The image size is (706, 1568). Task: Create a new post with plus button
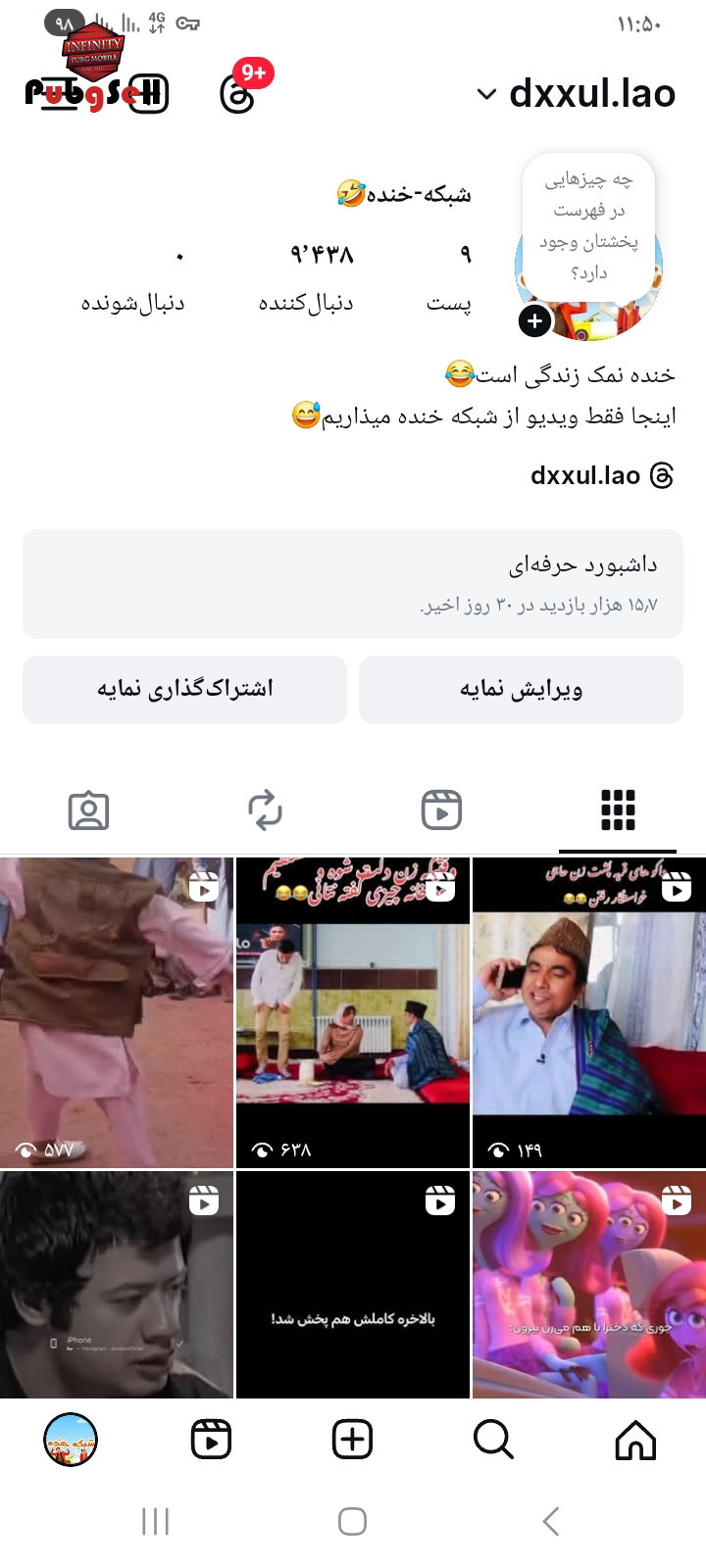click(353, 1440)
